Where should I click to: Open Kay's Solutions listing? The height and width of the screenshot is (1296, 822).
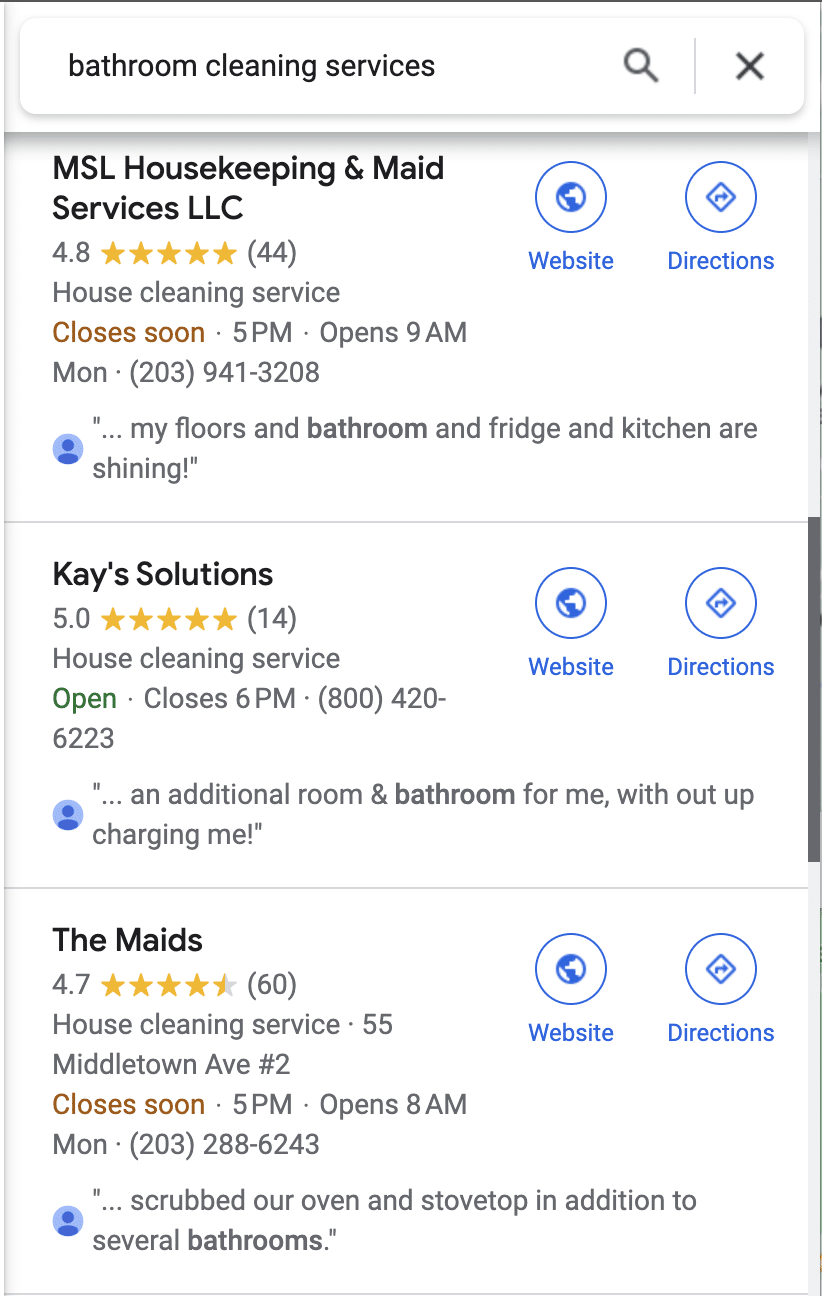pos(162,574)
